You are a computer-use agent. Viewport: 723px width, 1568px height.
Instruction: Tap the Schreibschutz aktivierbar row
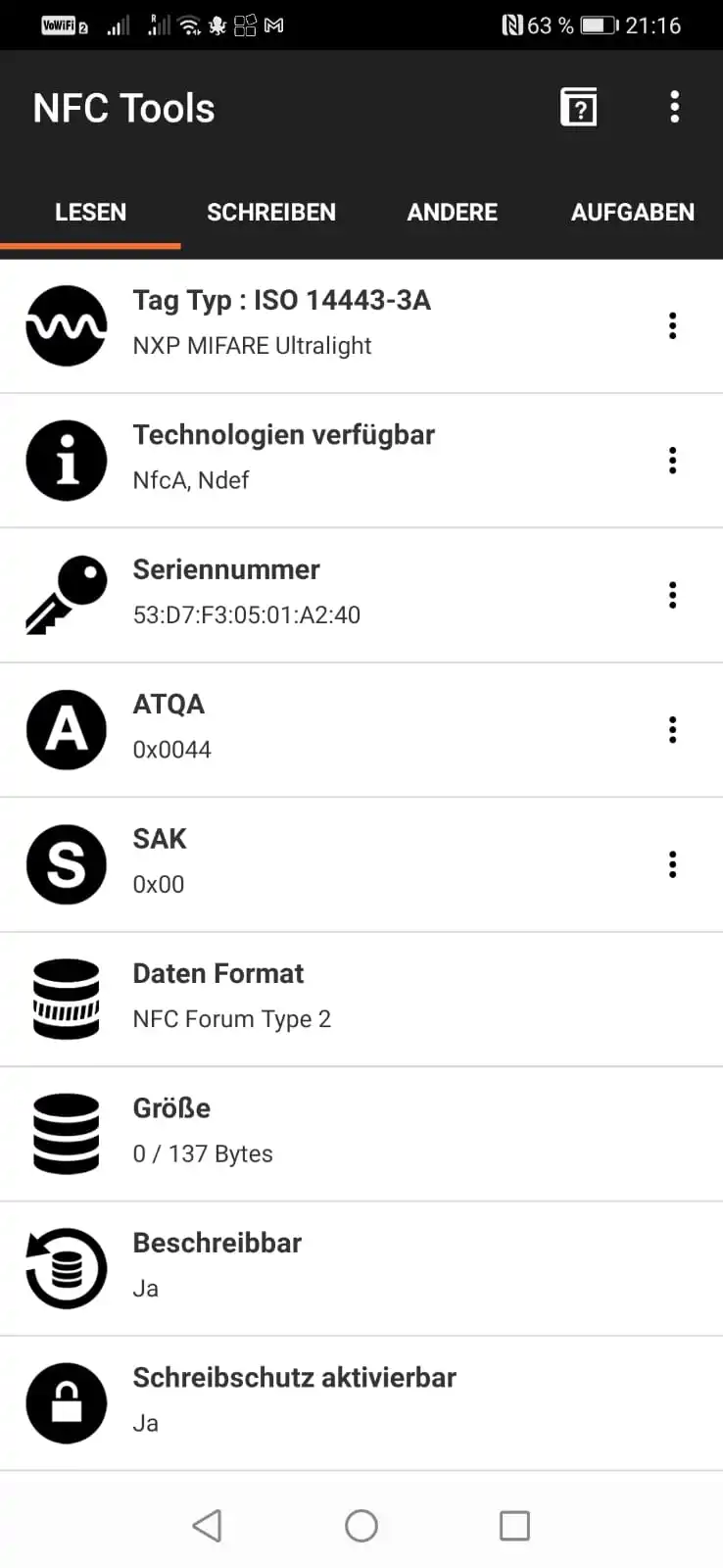tap(361, 1402)
